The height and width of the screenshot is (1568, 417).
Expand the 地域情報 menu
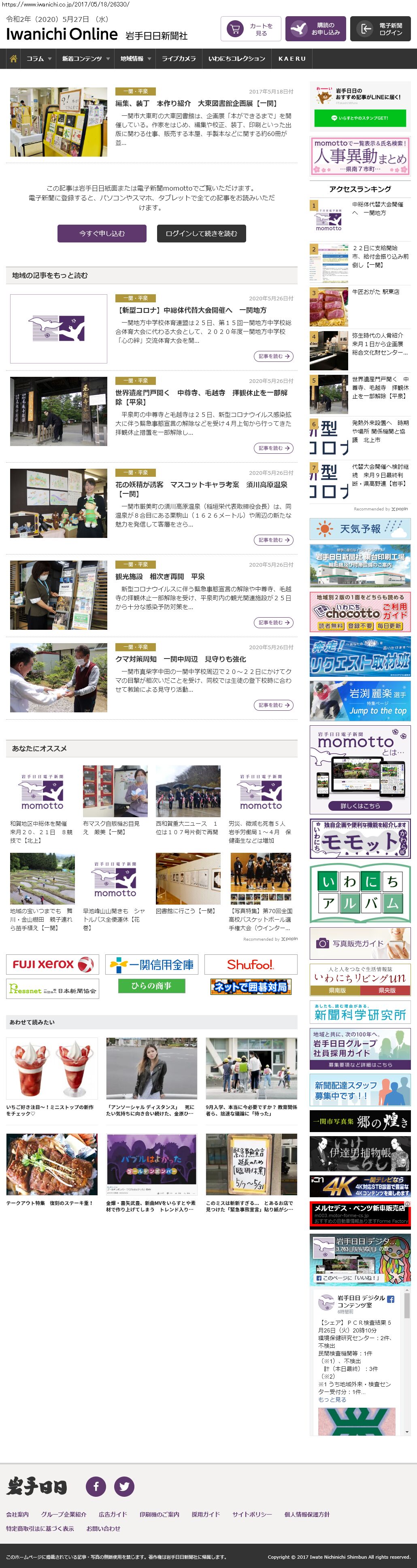click(x=136, y=58)
